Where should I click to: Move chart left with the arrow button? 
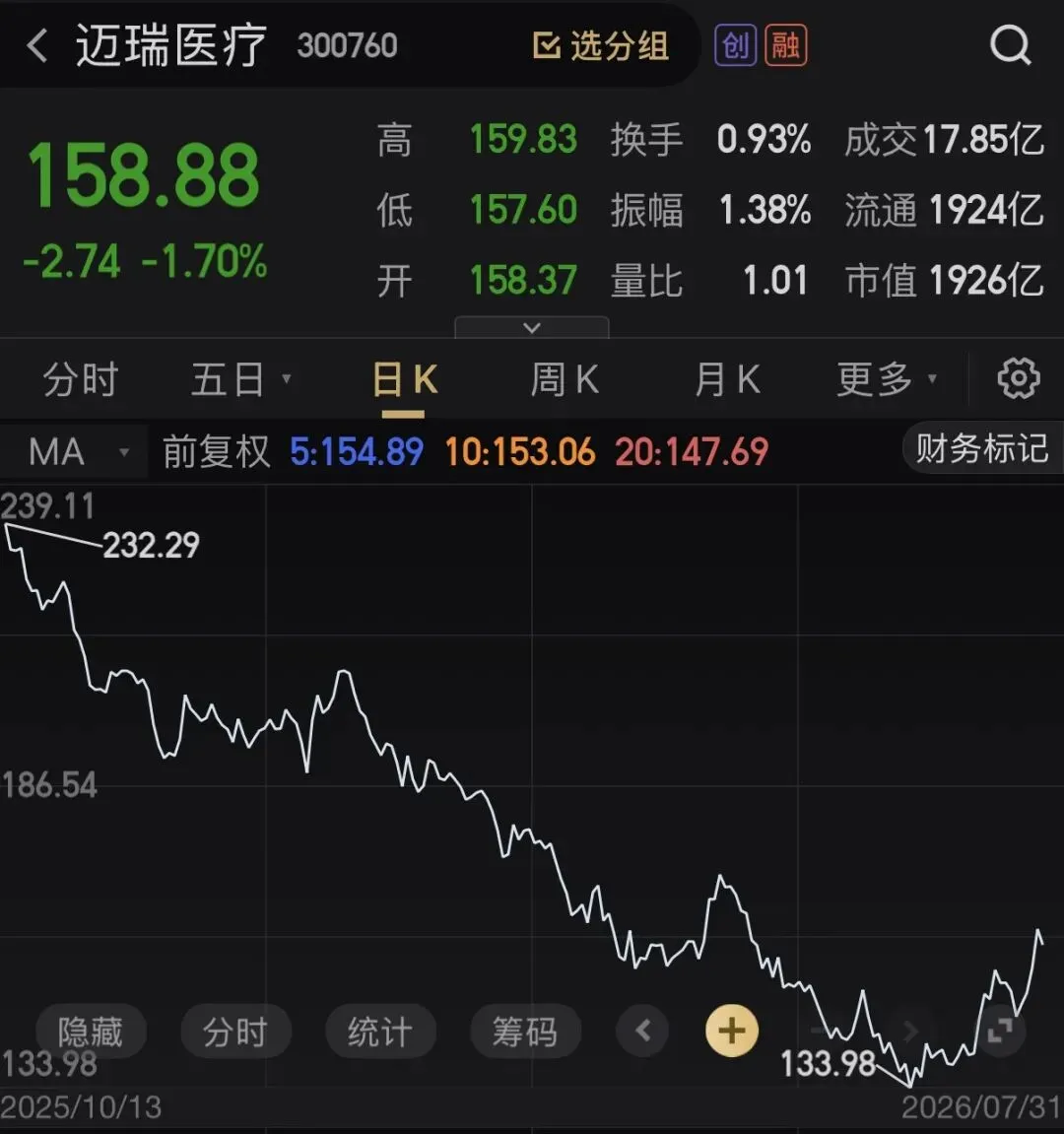[x=642, y=1031]
